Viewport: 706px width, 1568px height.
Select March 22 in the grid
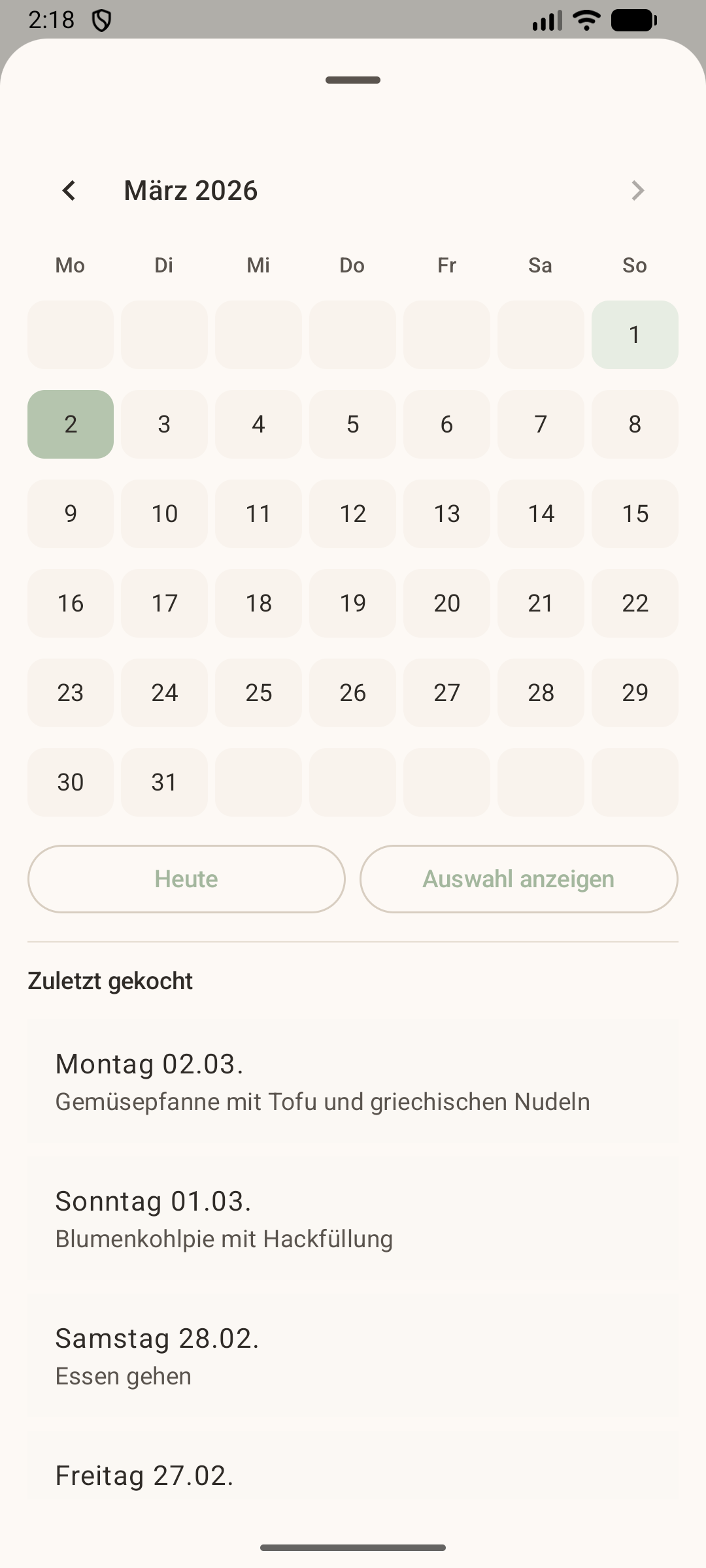(635, 603)
